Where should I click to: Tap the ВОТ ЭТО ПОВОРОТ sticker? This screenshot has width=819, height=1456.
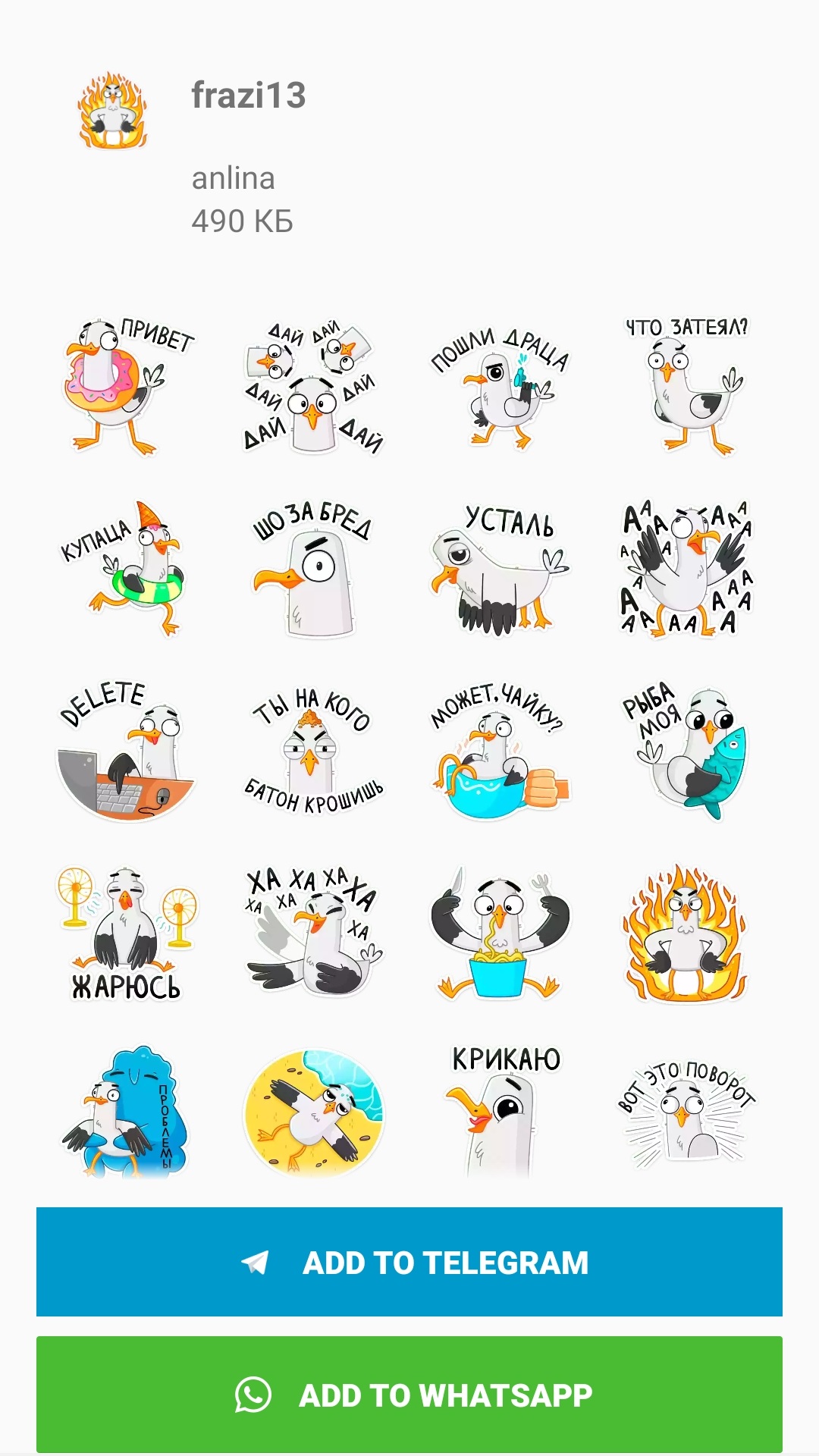click(x=686, y=1111)
